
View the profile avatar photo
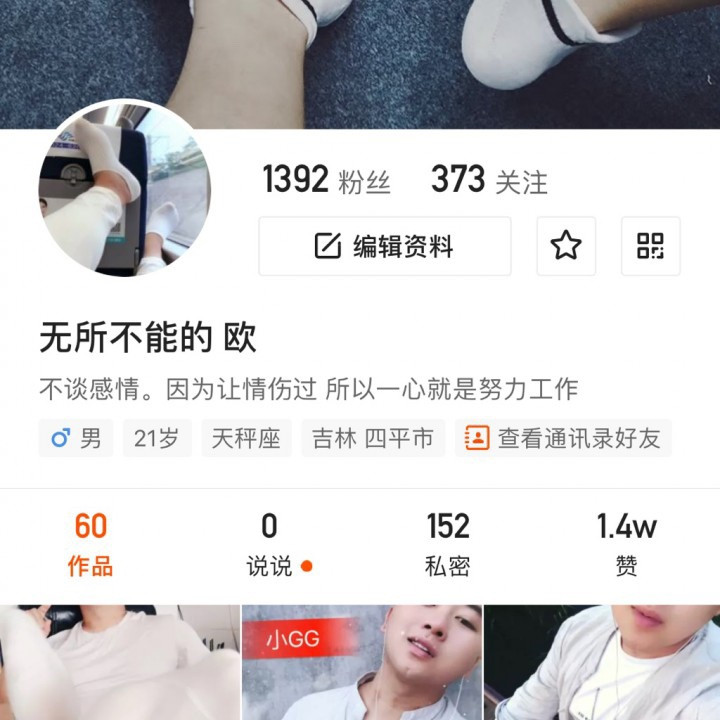pyautogui.click(x=125, y=188)
